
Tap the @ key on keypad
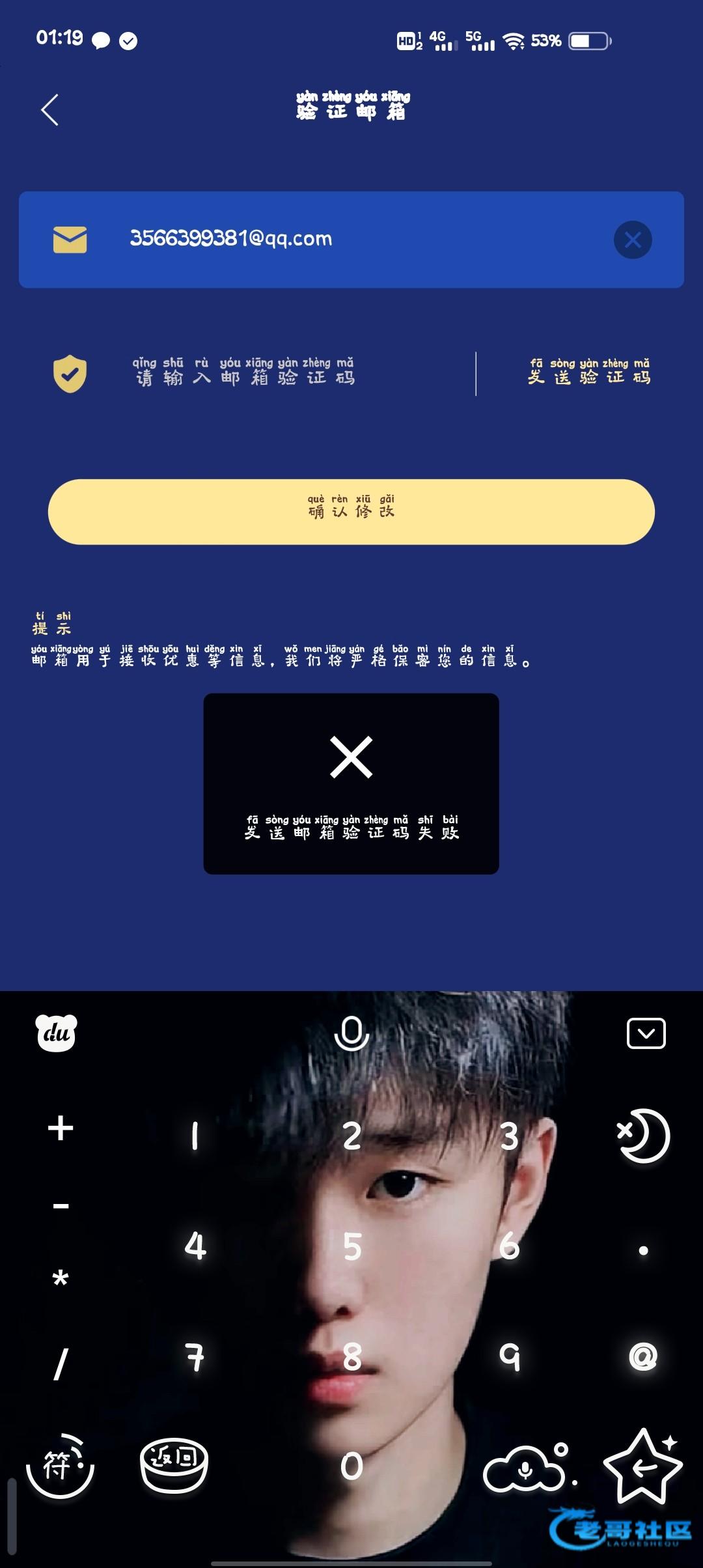643,1357
